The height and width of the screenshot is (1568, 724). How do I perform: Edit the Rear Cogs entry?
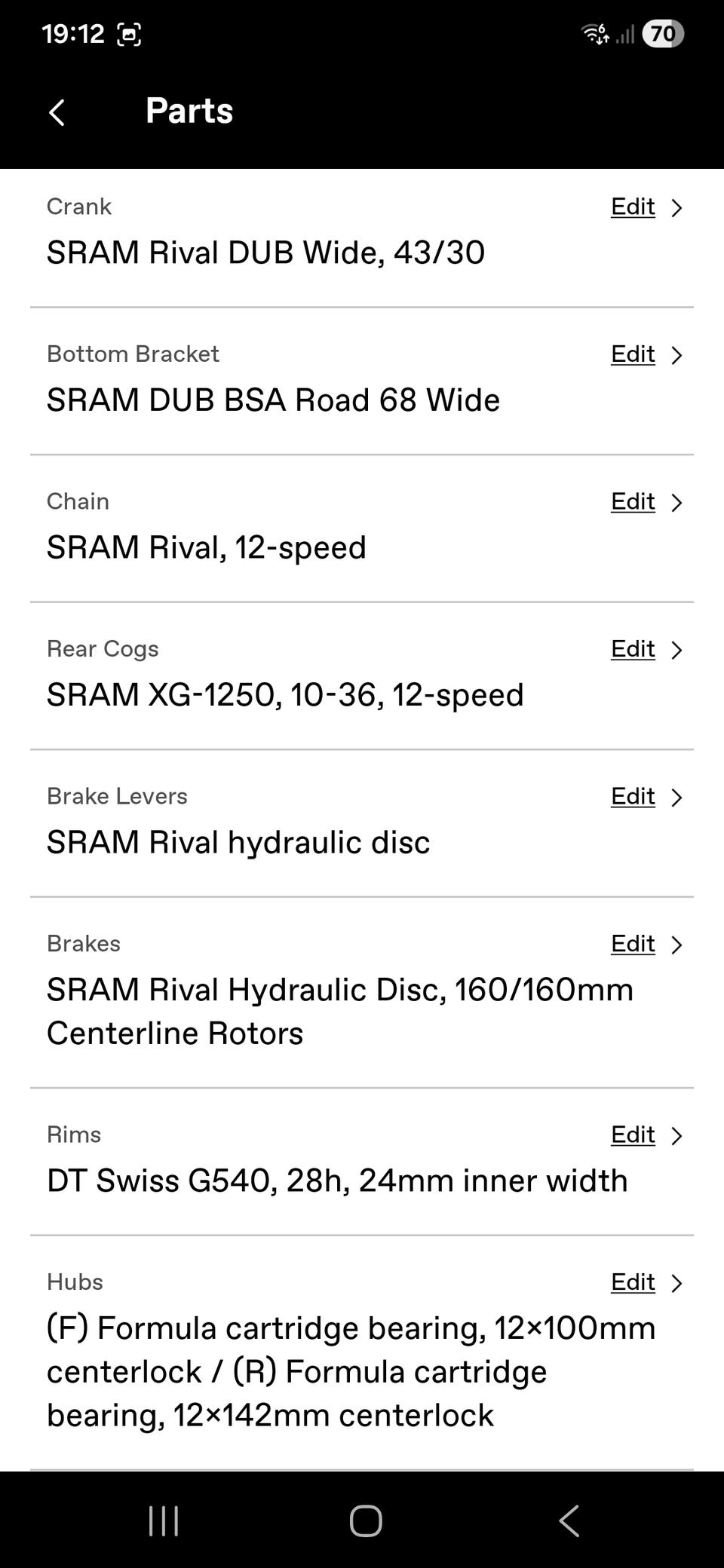(633, 649)
